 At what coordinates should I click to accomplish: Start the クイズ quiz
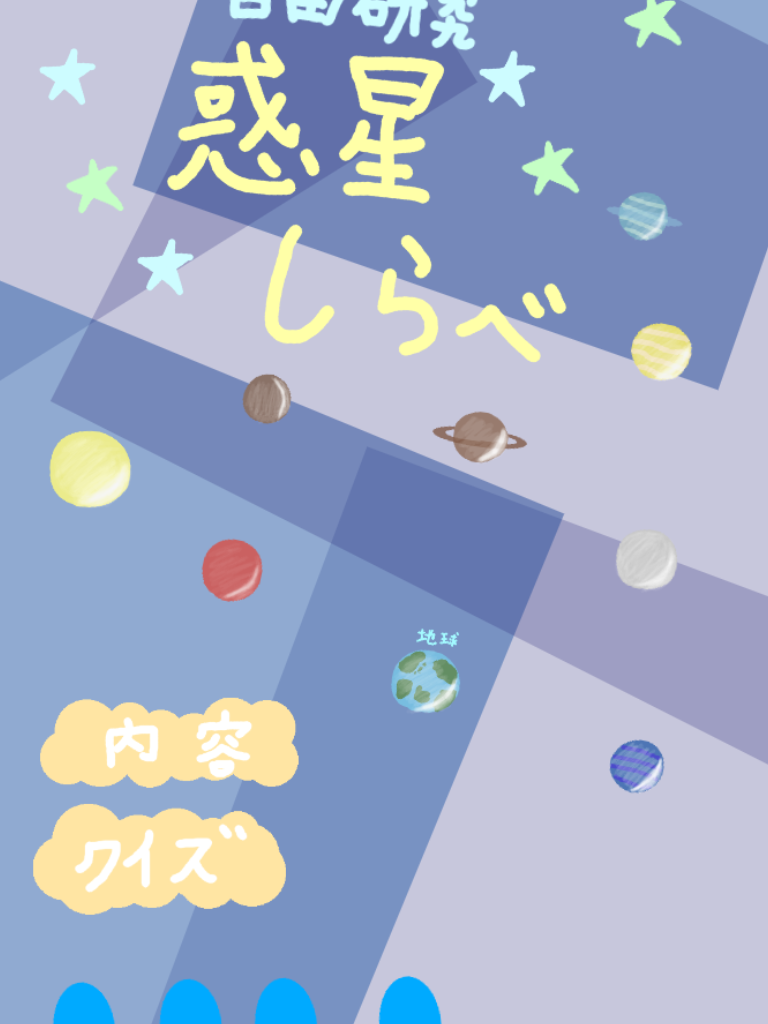tap(158, 862)
